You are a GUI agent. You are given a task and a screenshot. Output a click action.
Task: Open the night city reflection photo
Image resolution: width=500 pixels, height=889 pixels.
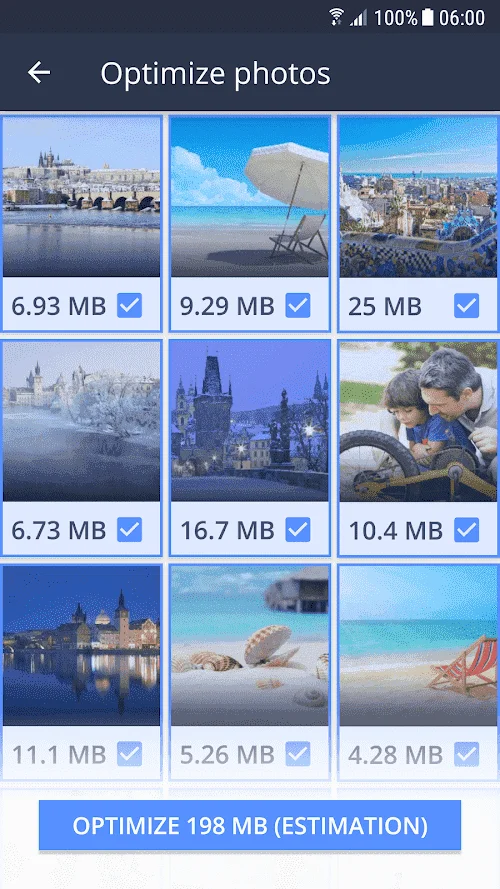81,645
